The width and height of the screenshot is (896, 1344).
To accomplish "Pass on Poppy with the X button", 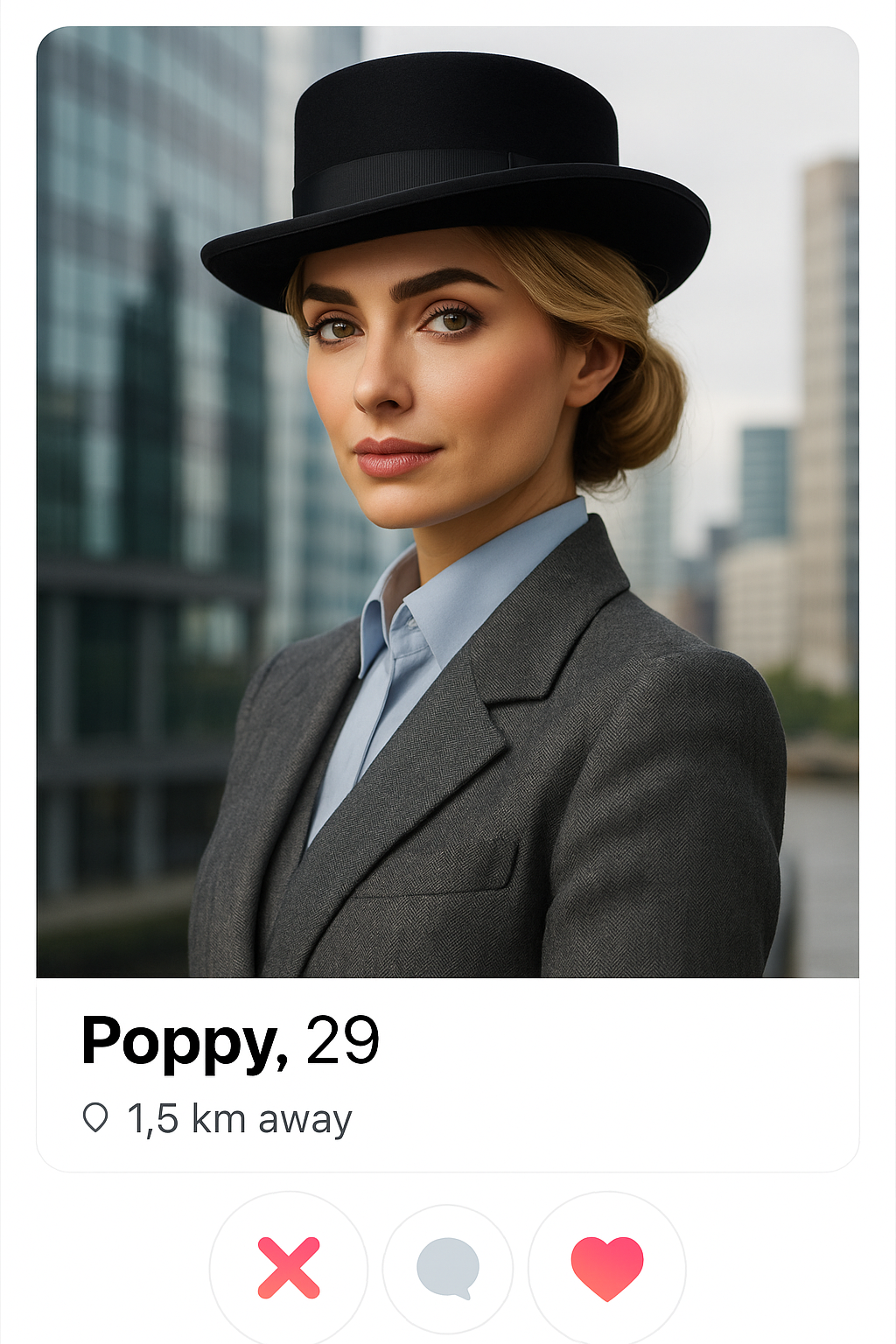I will click(289, 1268).
